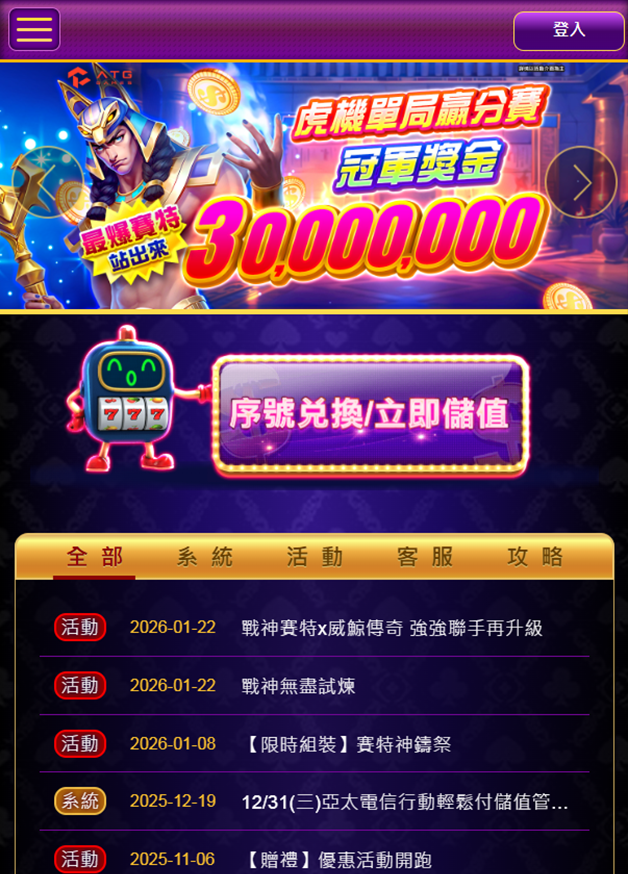This screenshot has width=628, height=874.
Task: Open 【限時組裝】賽特神鑄祭 announcement
Action: click(347, 744)
